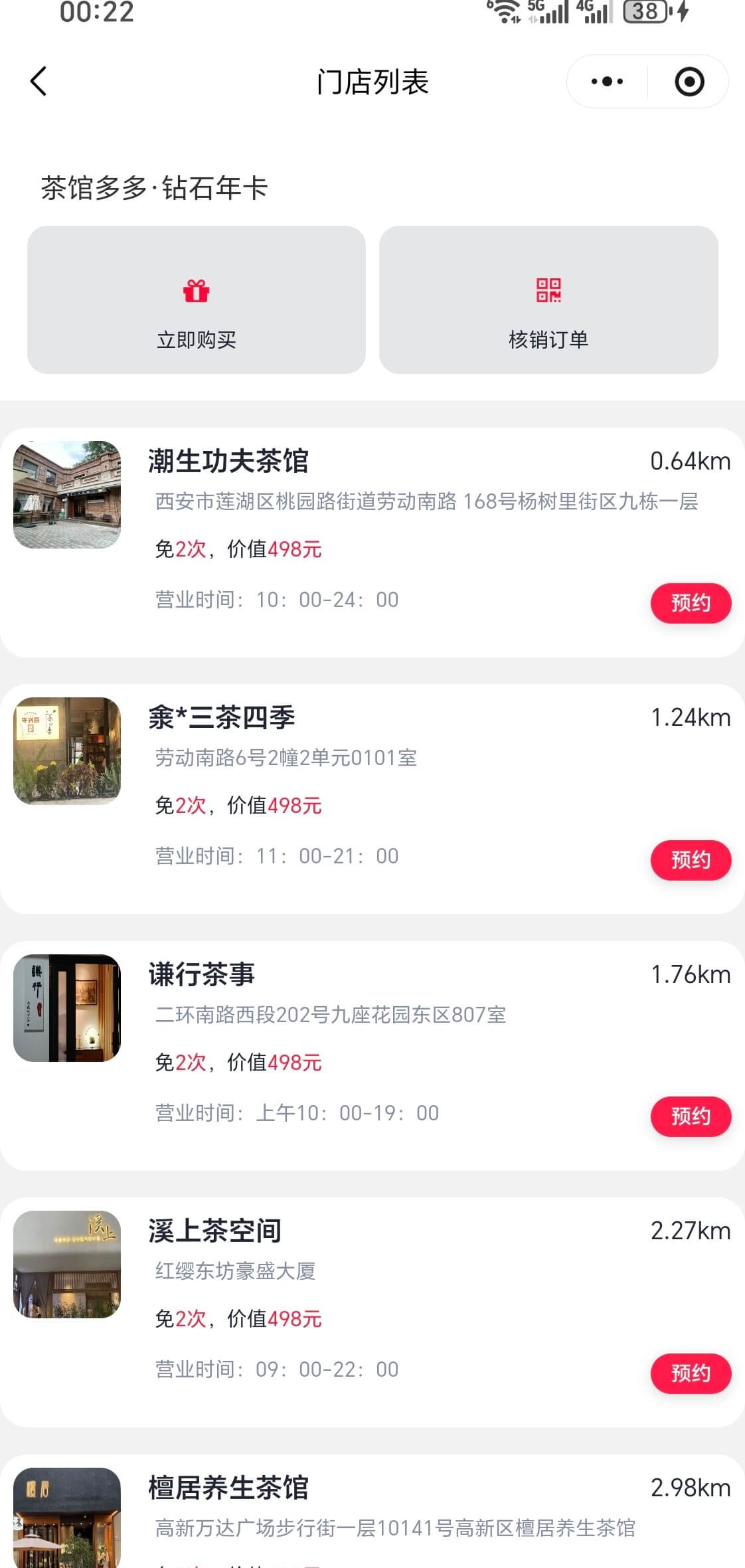Tap the 溪上茶空间 store photo
This screenshot has height=1568, width=745.
66,1265
